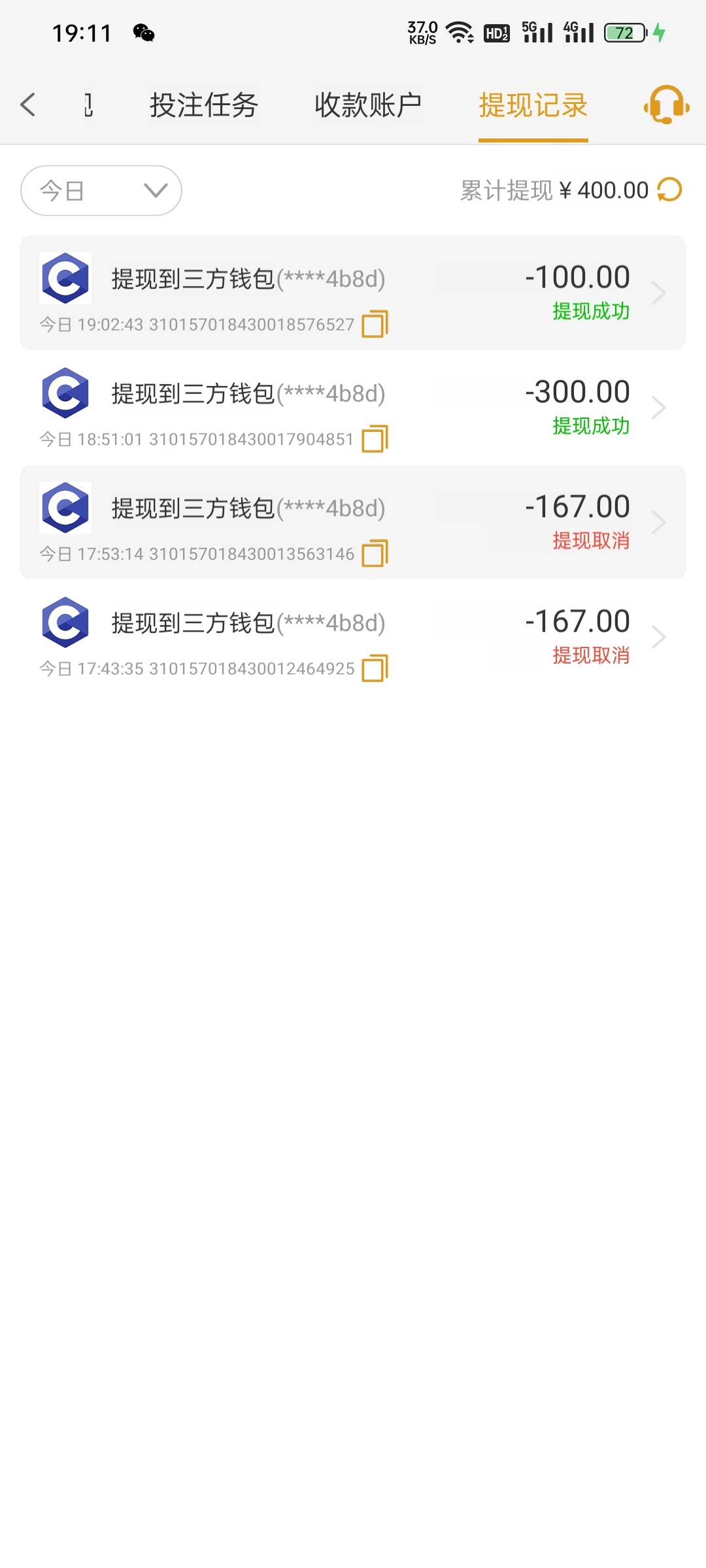The width and height of the screenshot is (706, 1568).
Task: Copy order number ending 3563146
Action: pyautogui.click(x=375, y=553)
